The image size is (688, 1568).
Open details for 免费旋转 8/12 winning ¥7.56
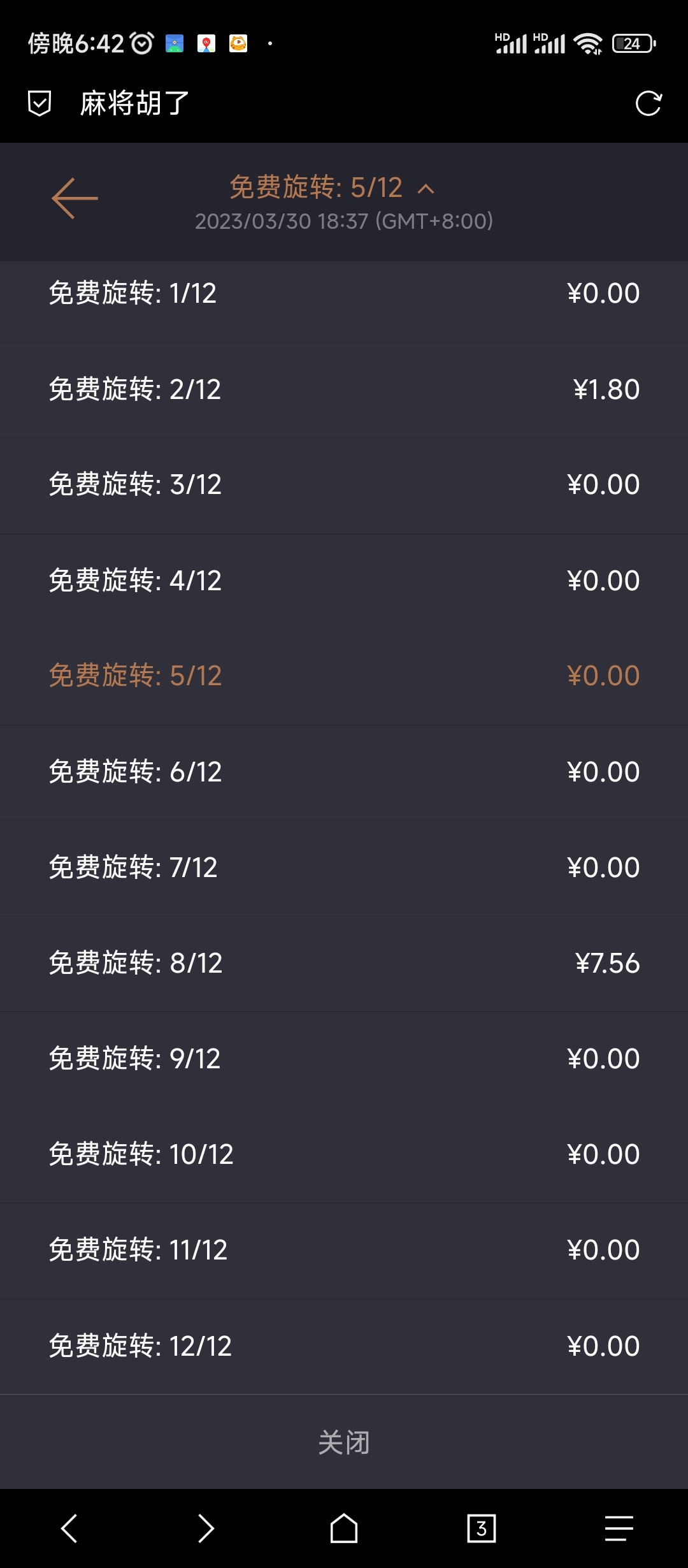click(344, 963)
